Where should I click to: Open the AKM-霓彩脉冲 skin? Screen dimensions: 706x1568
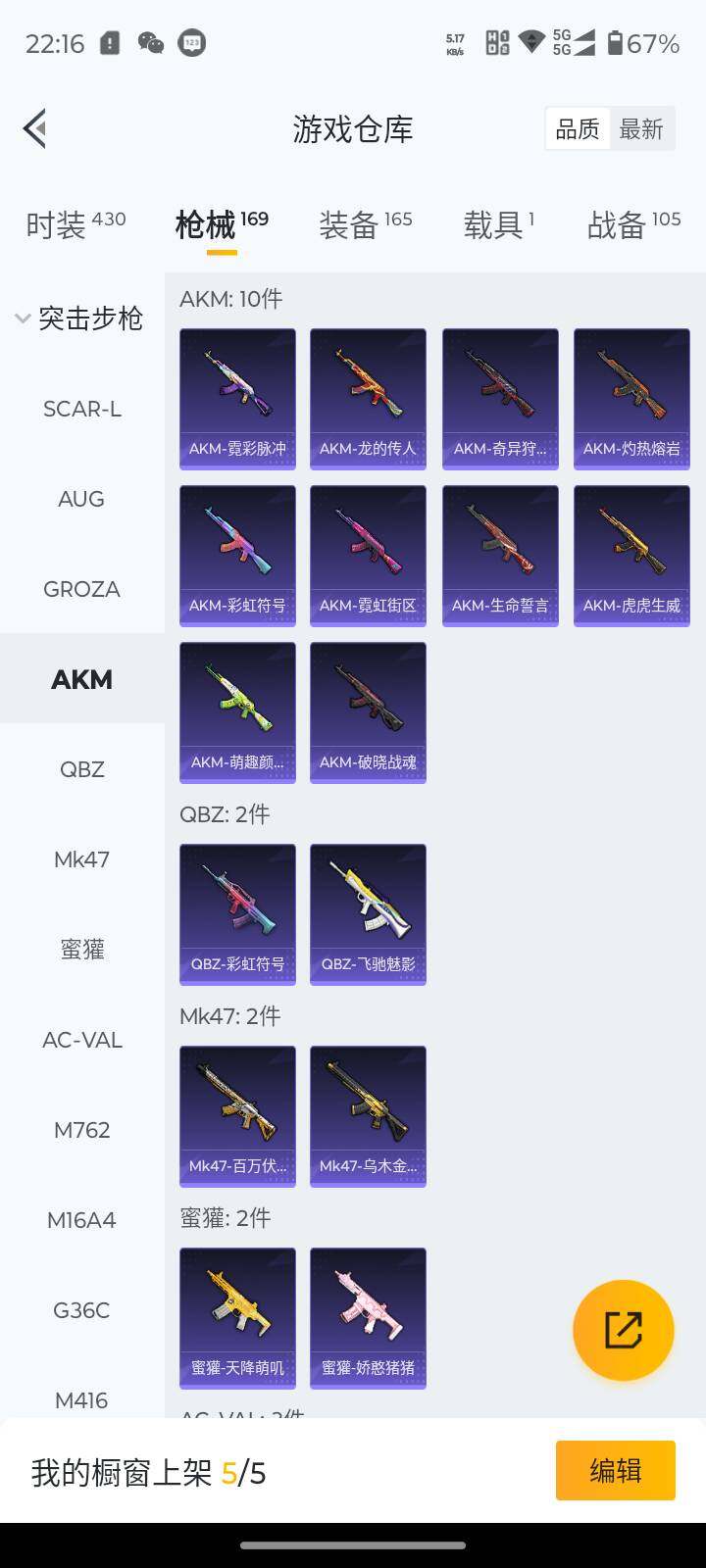pyautogui.click(x=237, y=399)
